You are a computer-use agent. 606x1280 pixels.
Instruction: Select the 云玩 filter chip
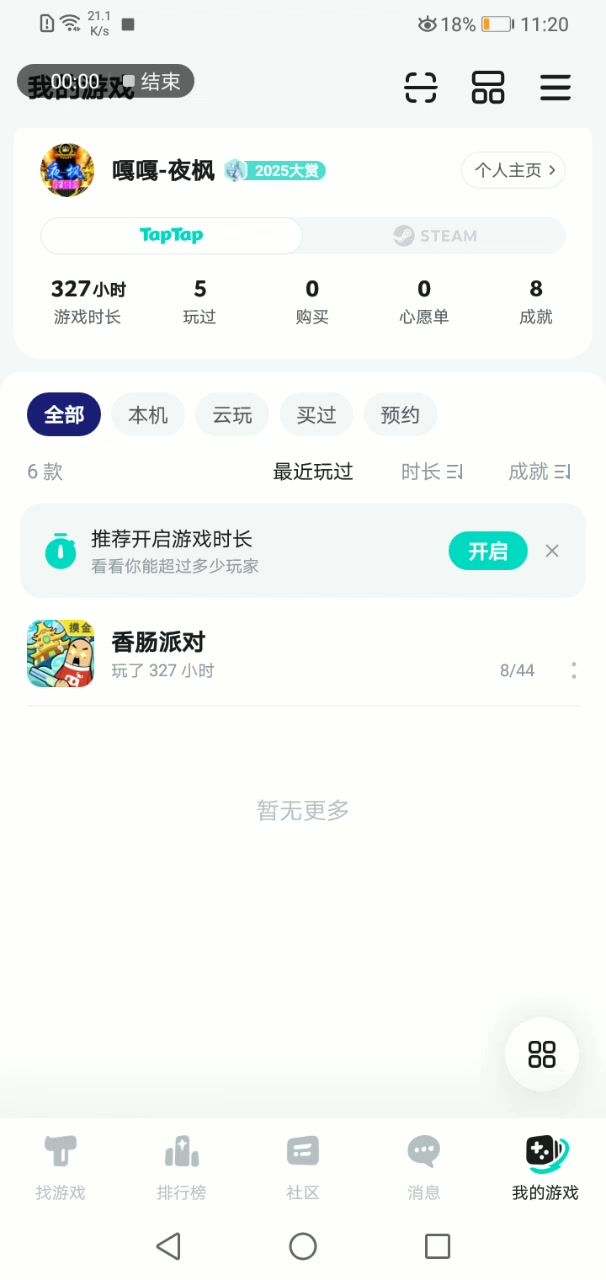coord(232,415)
